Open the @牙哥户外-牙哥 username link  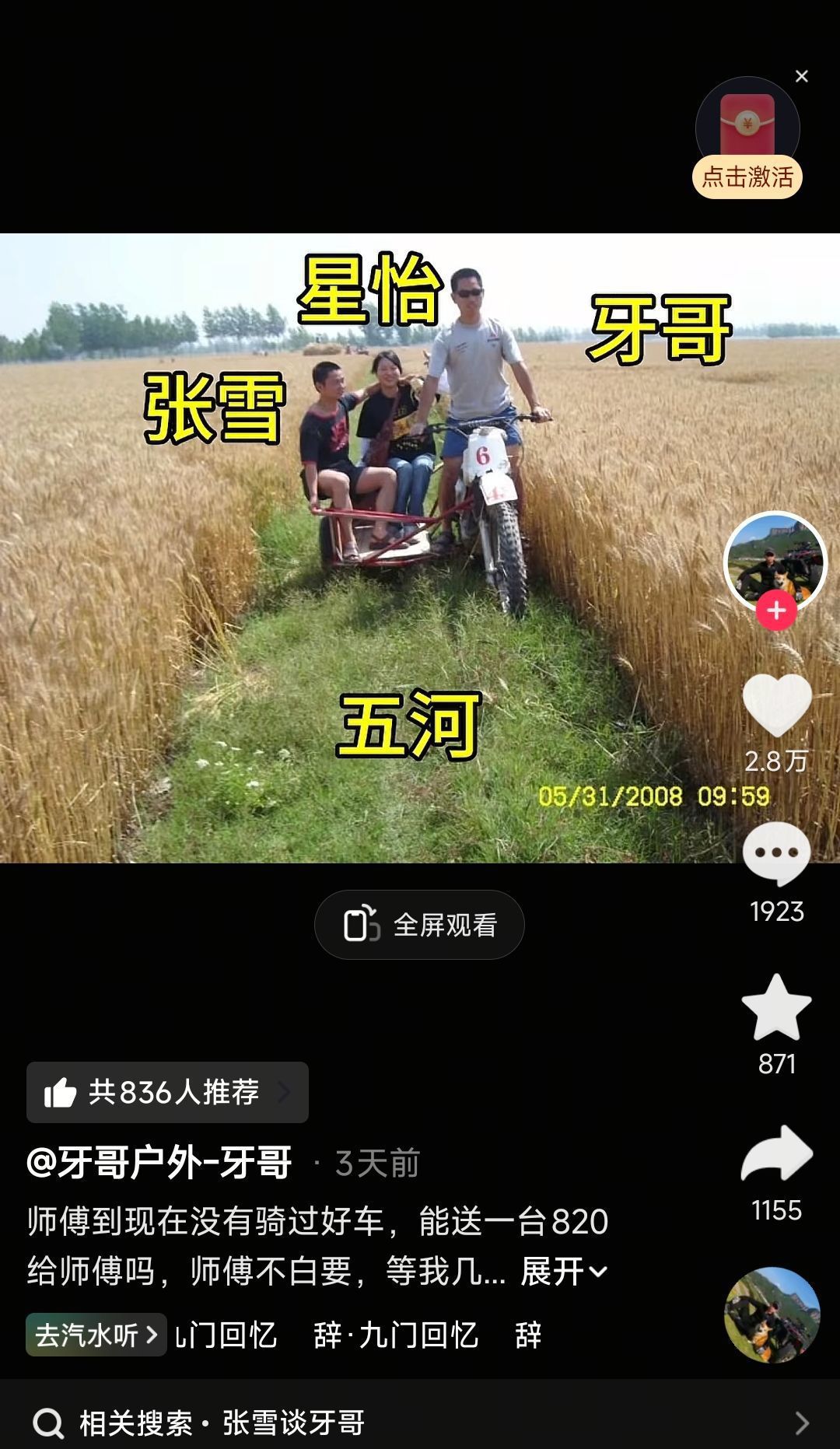(159, 1164)
